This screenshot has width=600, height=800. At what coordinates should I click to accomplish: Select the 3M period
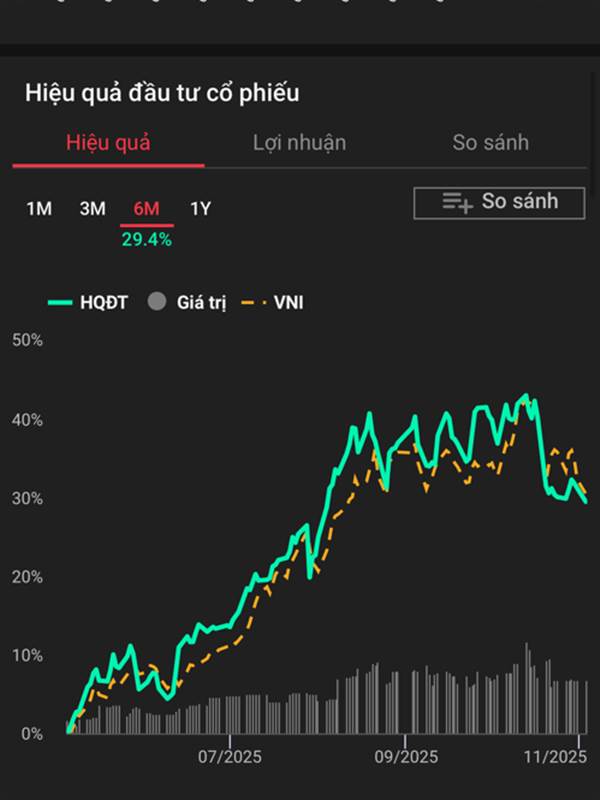92,209
